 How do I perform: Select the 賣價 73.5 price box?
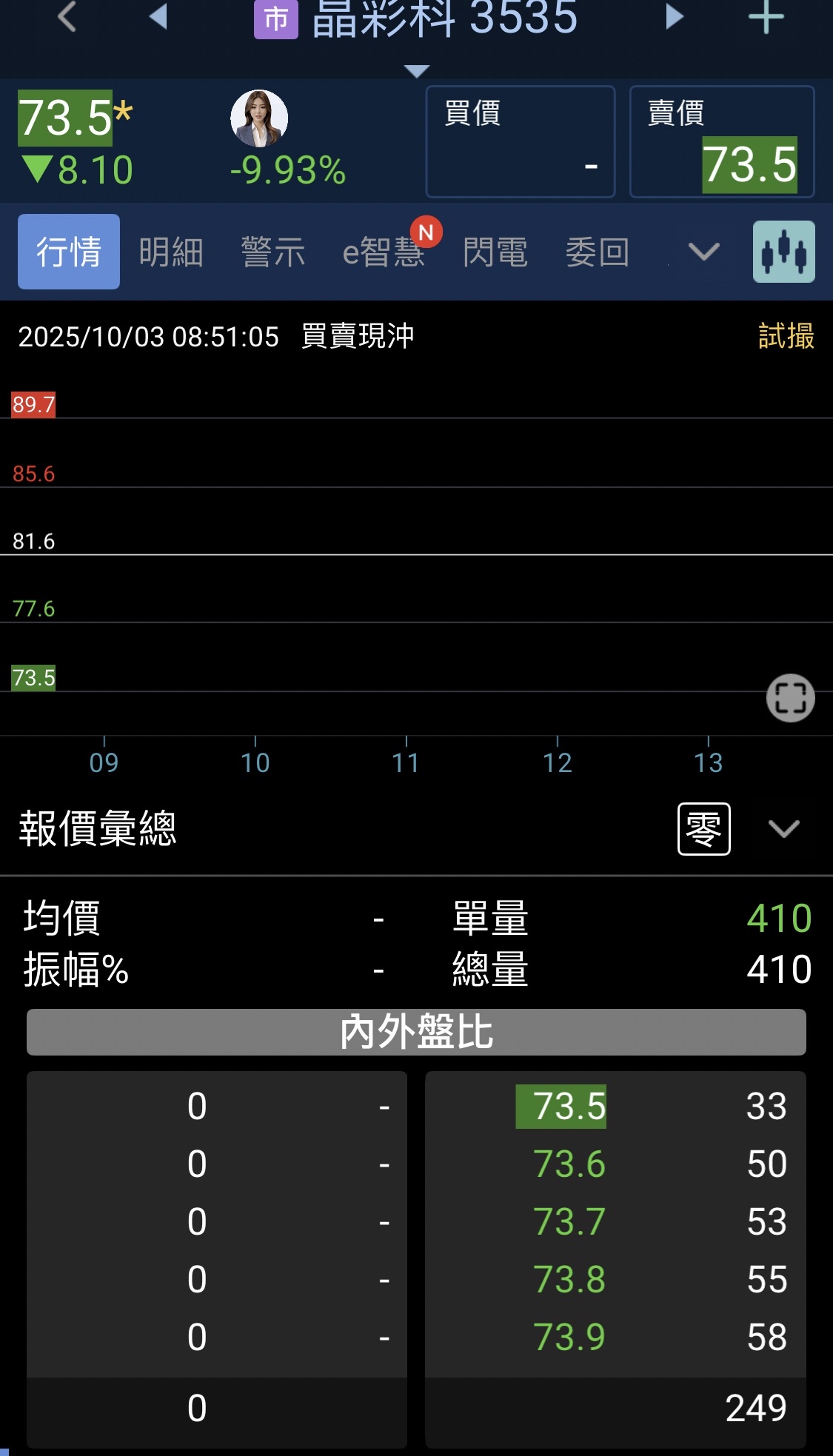[x=722, y=141]
